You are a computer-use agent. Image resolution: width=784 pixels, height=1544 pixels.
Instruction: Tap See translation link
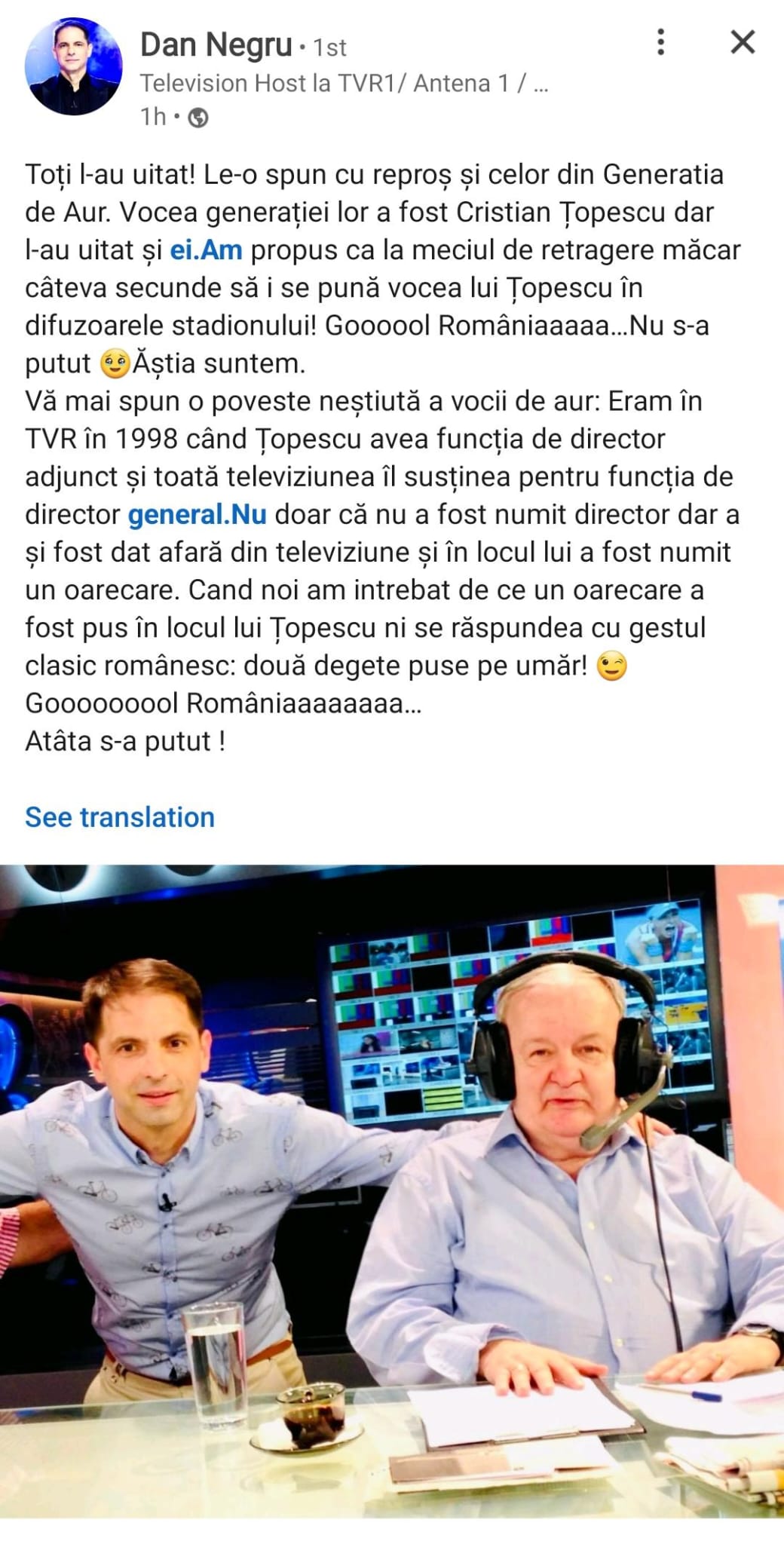(x=120, y=817)
